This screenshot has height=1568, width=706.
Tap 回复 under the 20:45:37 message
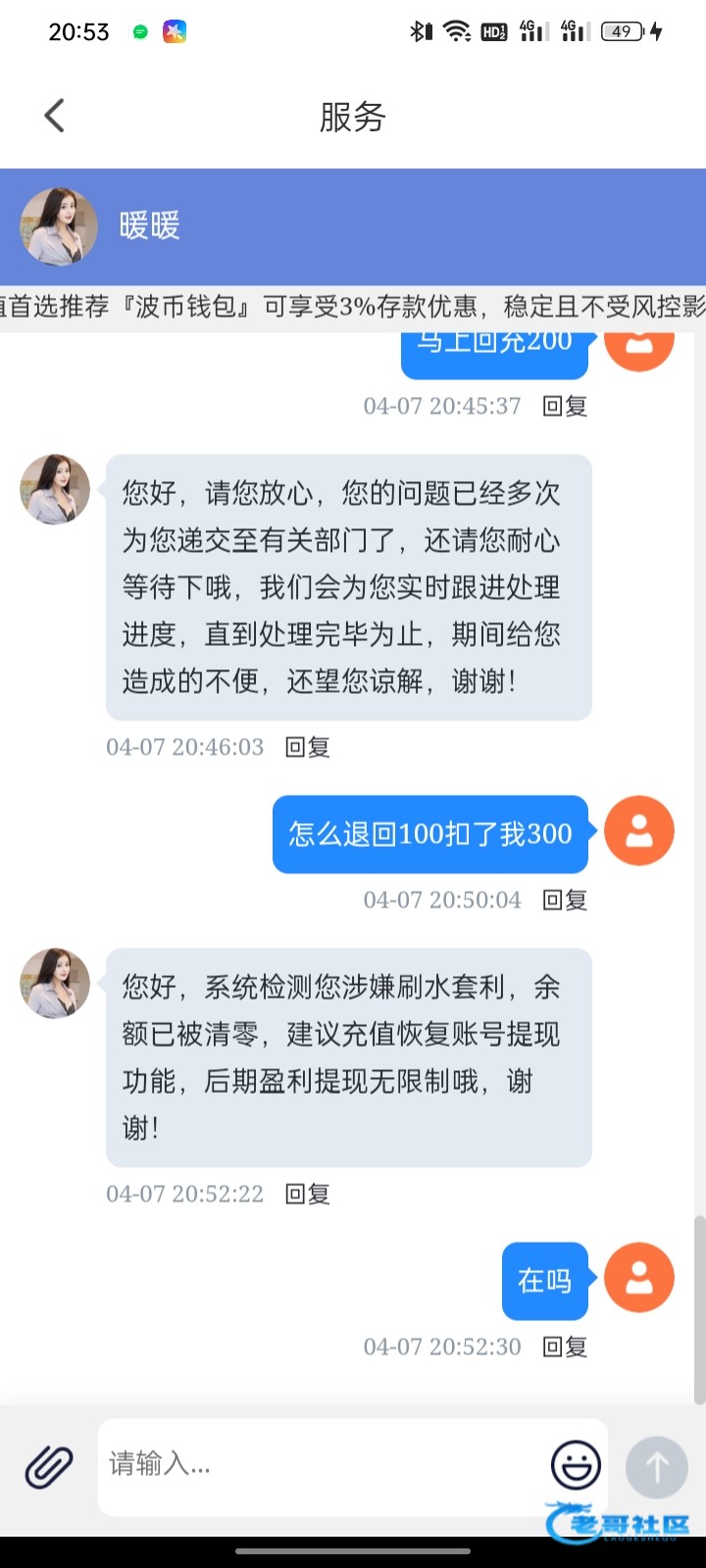click(x=565, y=406)
